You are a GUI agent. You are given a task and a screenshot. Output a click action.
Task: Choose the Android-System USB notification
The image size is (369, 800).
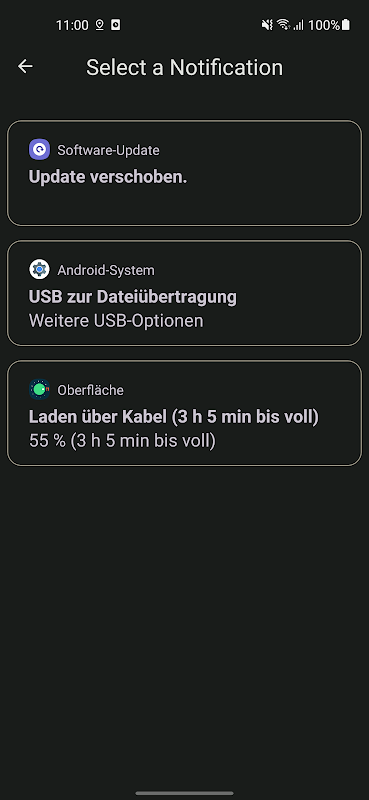coord(184,293)
